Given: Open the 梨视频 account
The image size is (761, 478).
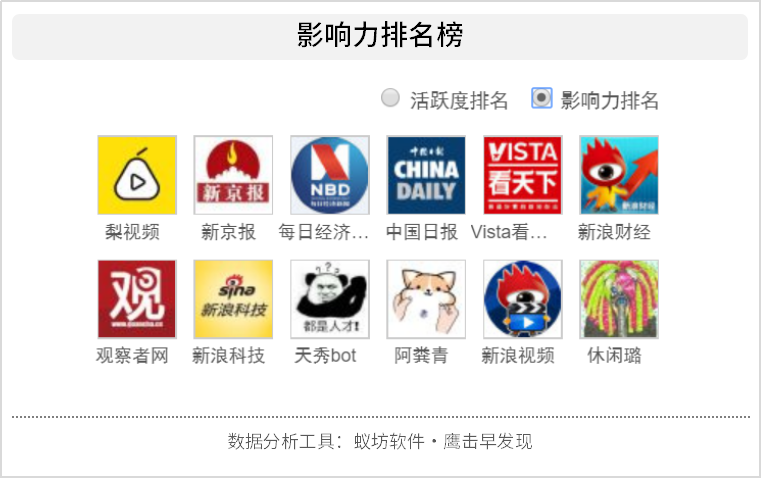Looking at the screenshot, I should click(x=137, y=175).
